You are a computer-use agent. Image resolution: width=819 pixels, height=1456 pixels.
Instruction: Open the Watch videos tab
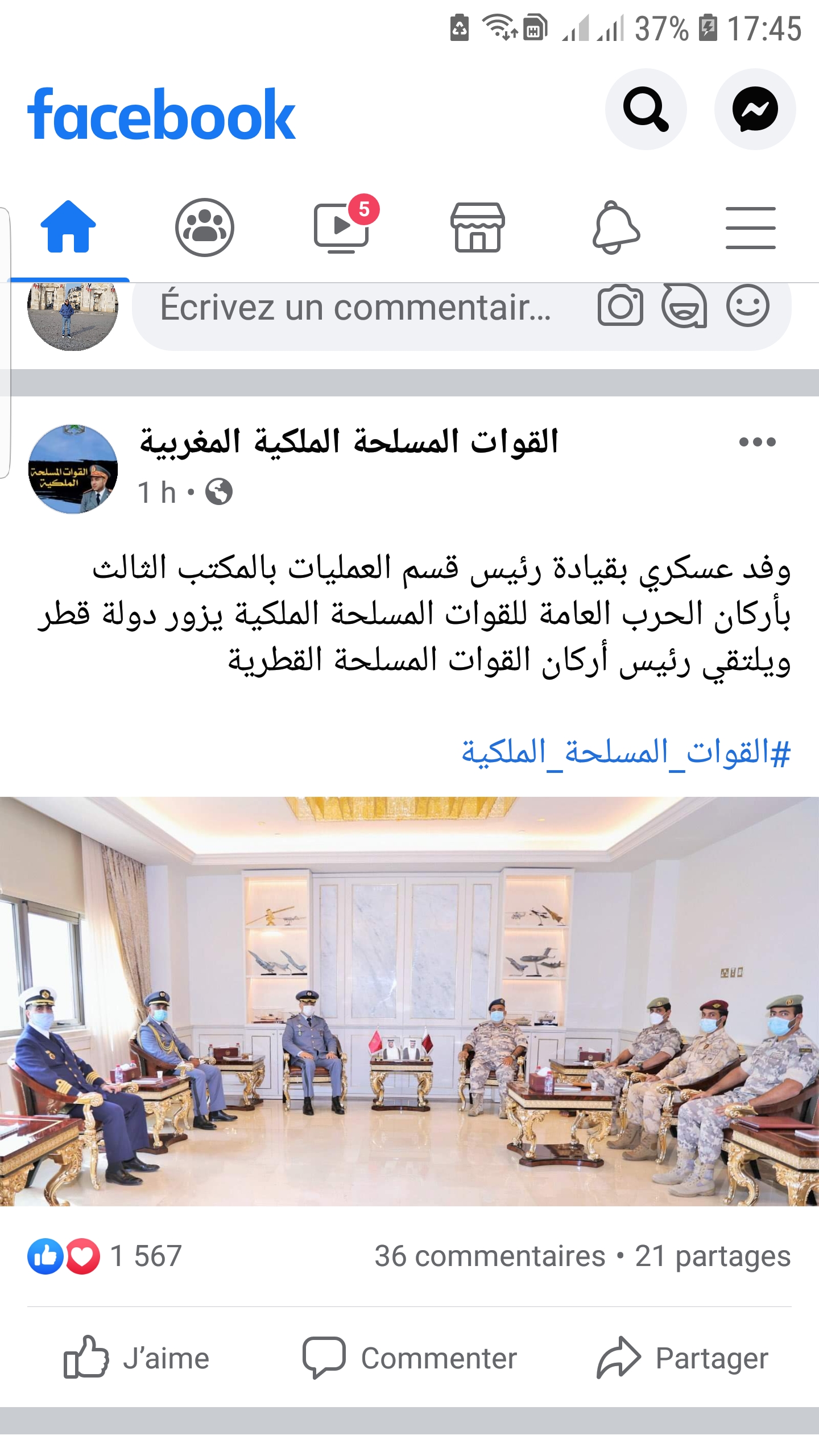(341, 227)
